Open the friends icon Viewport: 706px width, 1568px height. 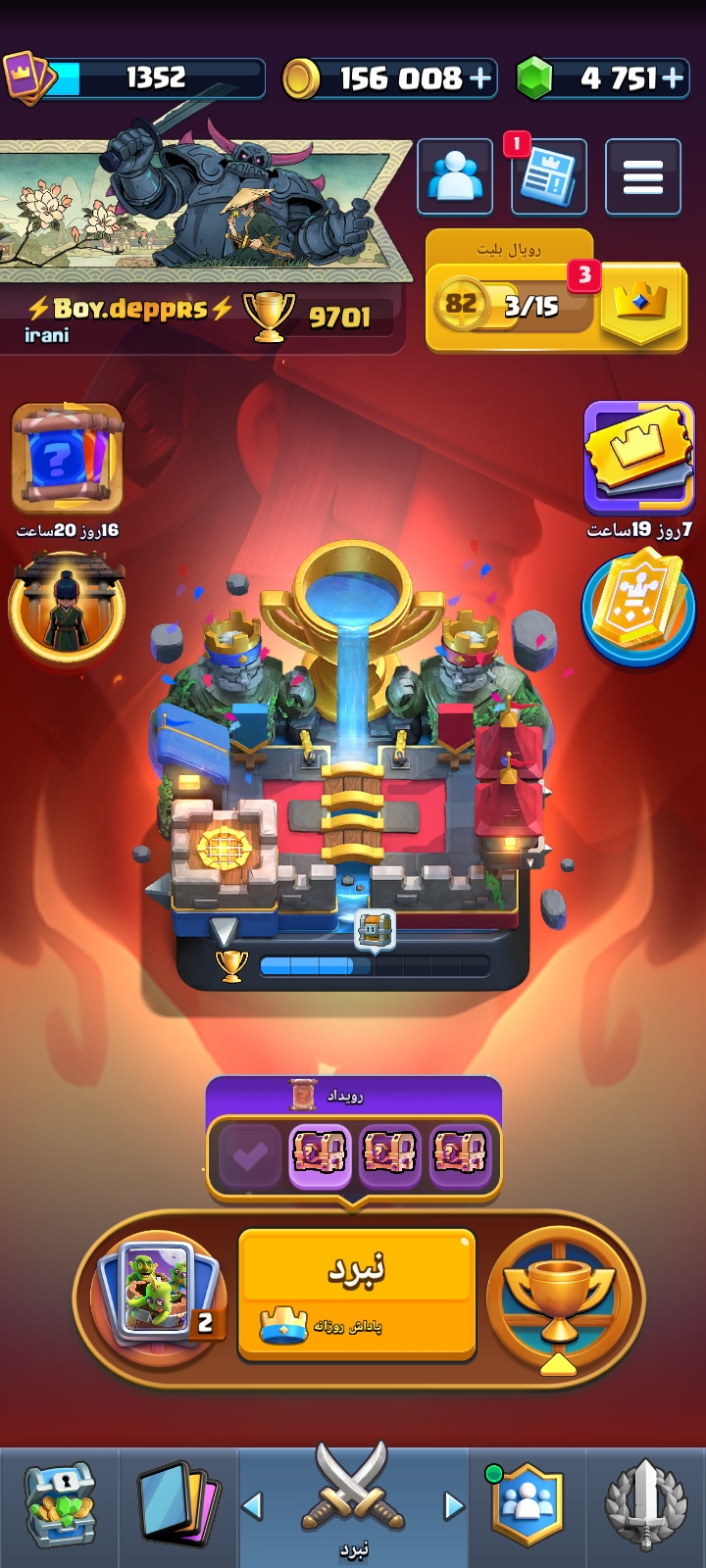click(455, 176)
